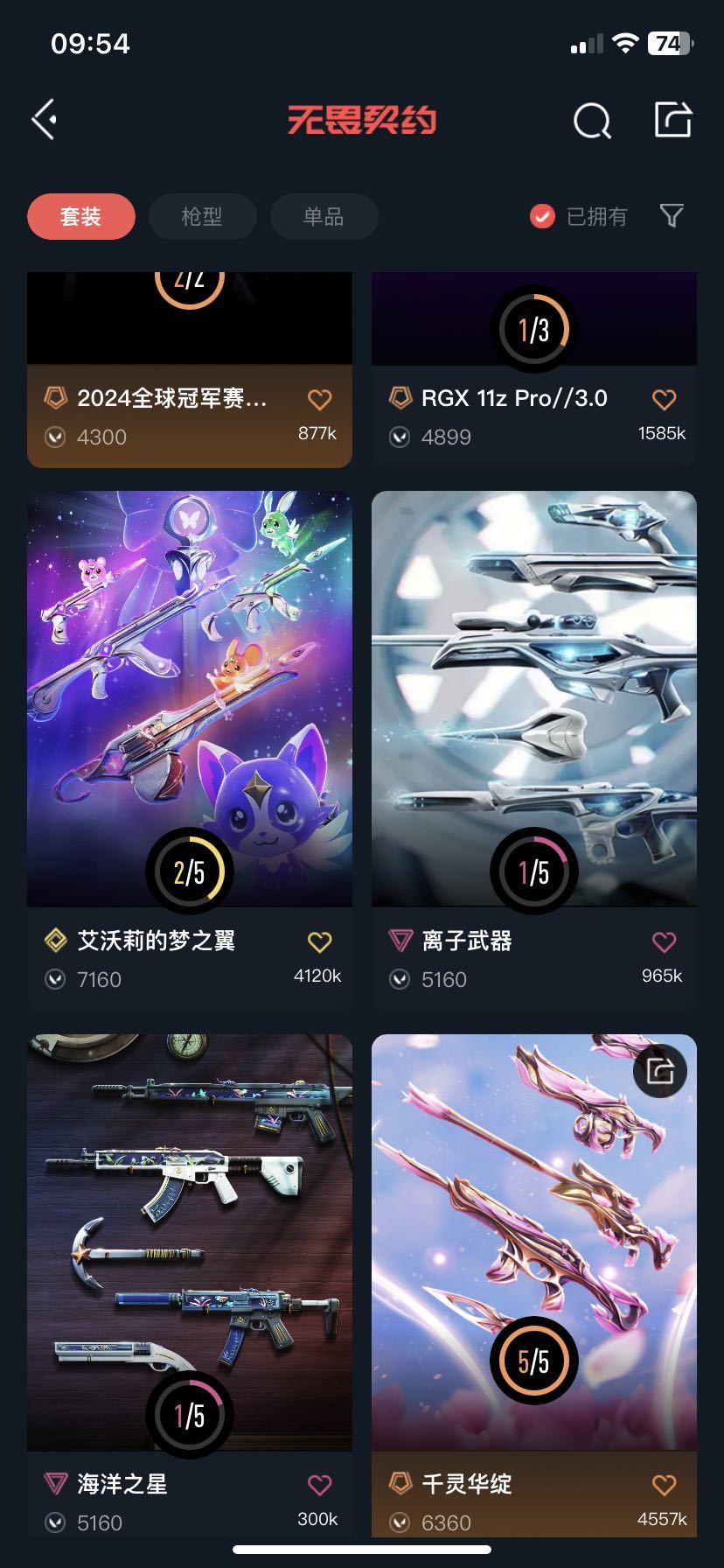724x1568 pixels.
Task: Switch to the 枪型 tab
Action: click(202, 216)
